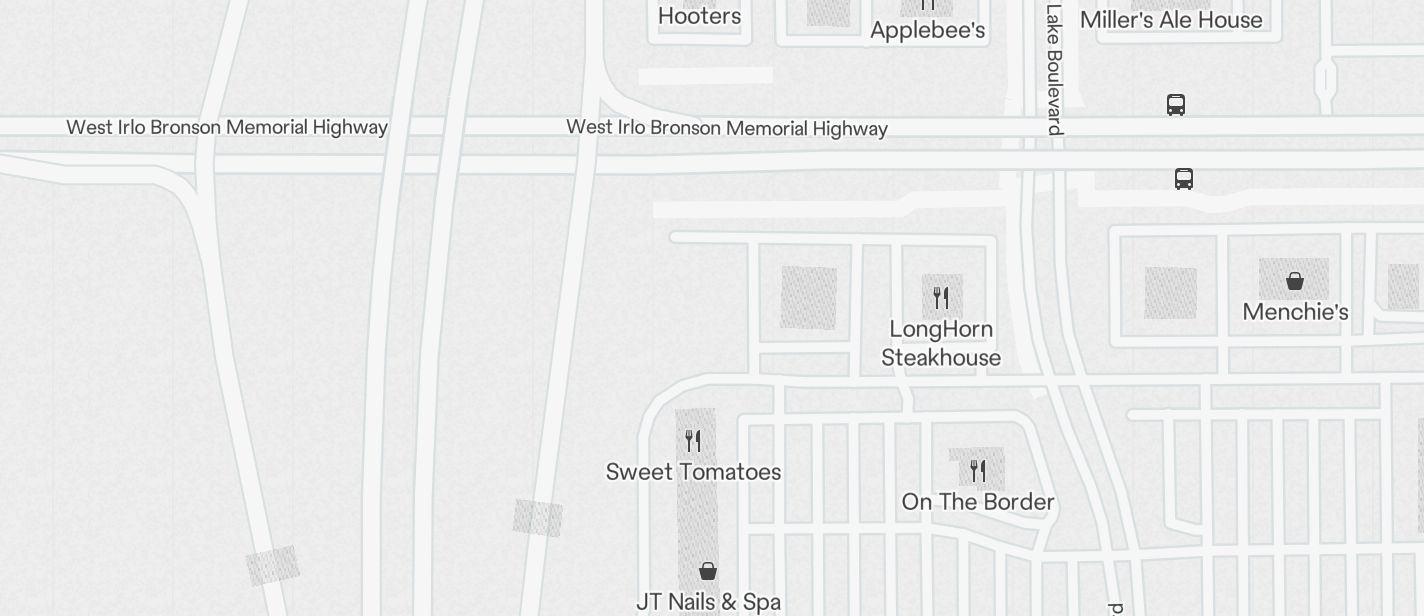The width and height of the screenshot is (1424, 616).
Task: Tap the bus stop south of the highway
Action: click(x=1184, y=179)
